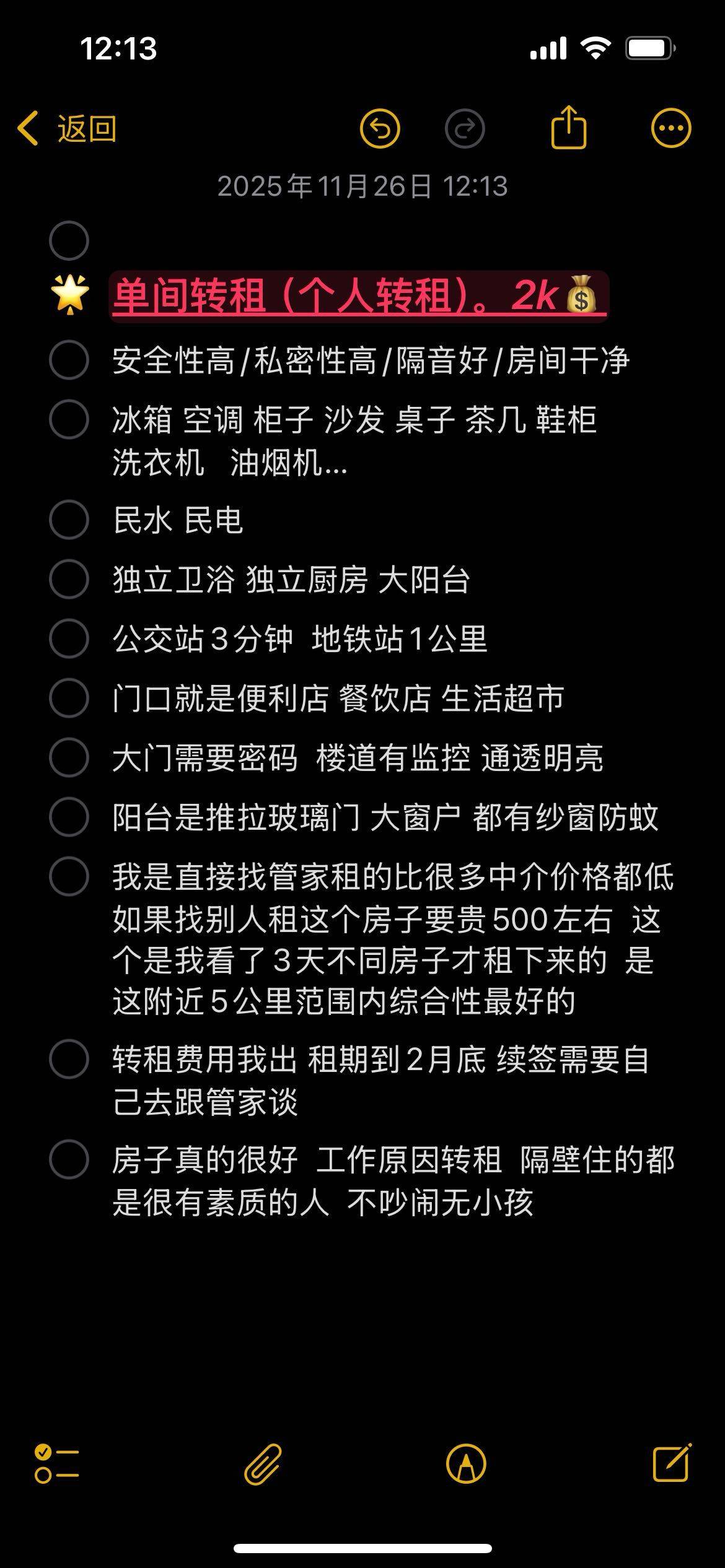The height and width of the screenshot is (1568, 725).
Task: Check the 转租费用我出 item
Action: 69,1060
